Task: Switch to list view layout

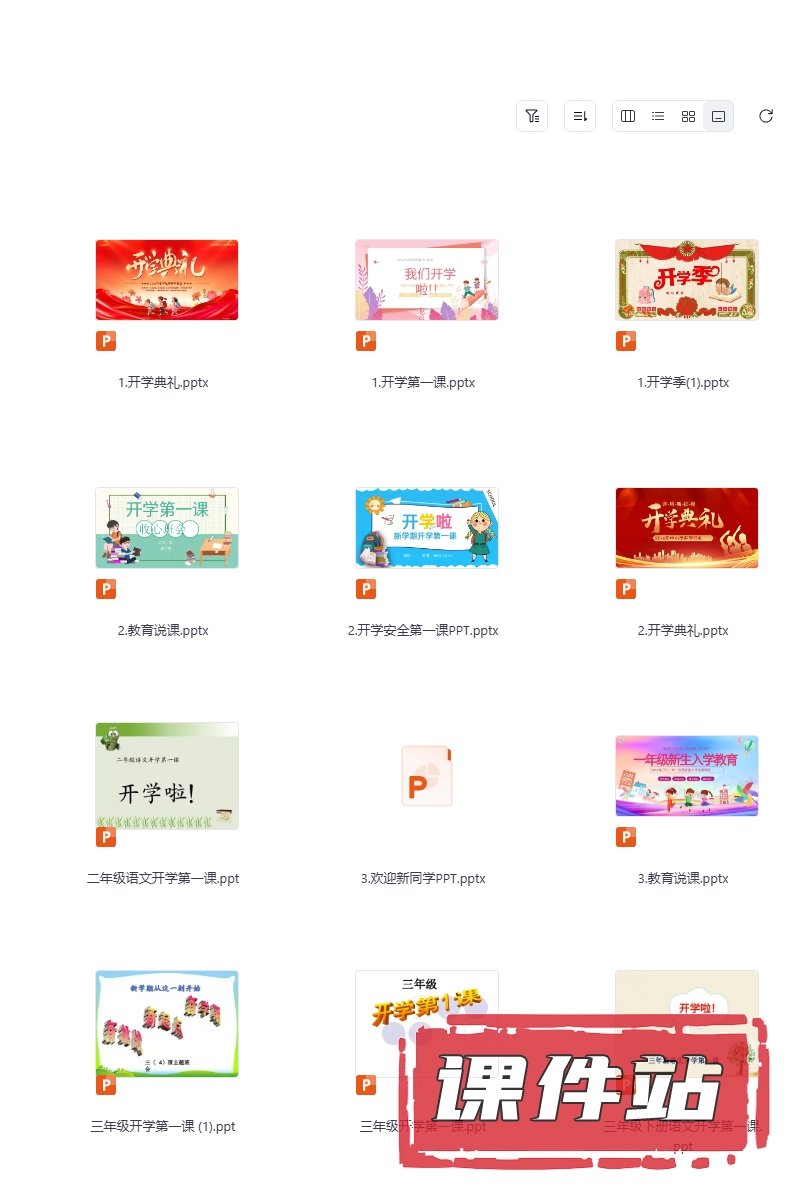Action: [x=658, y=116]
